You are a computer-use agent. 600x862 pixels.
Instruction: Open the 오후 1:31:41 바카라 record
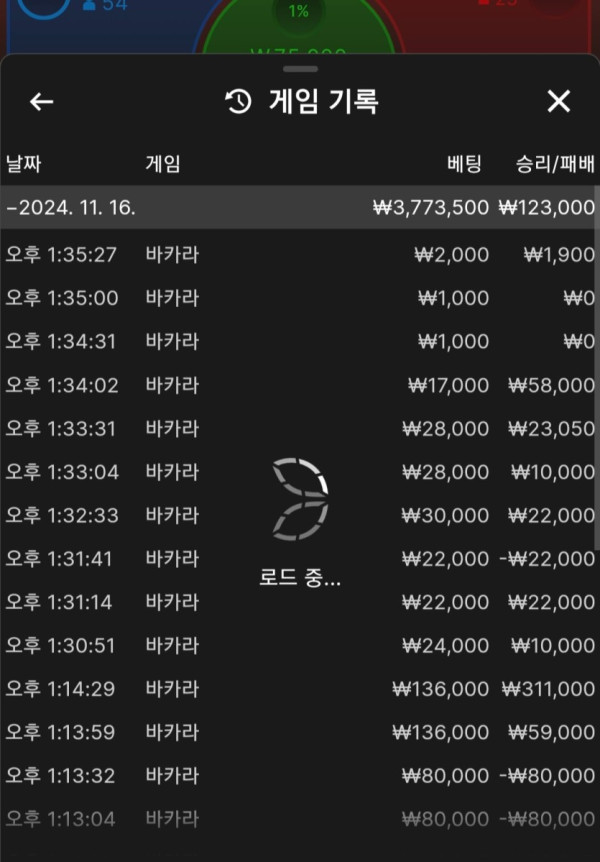click(299, 559)
